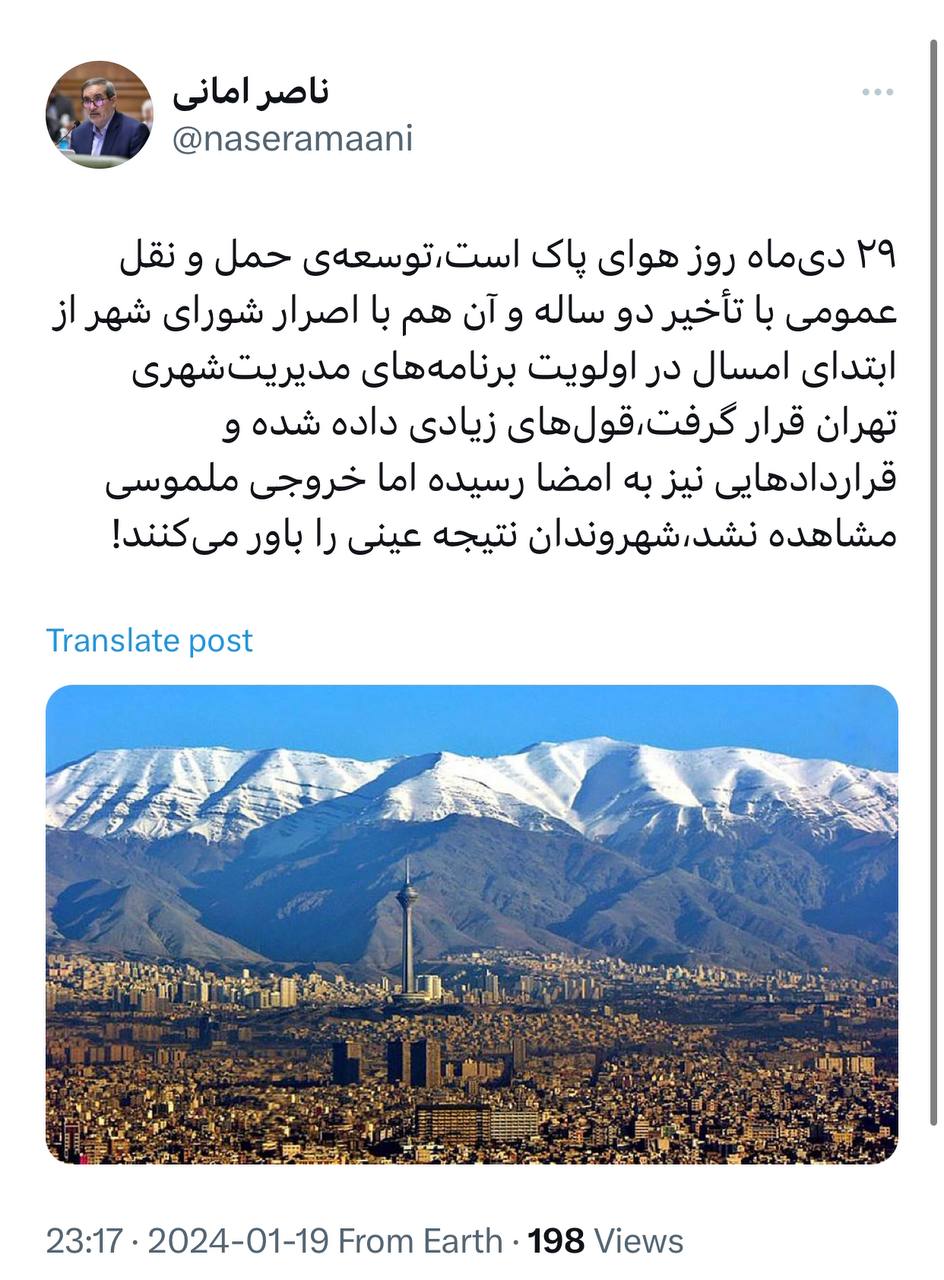Visit the @naseramaani profile handle
Viewport: 944px width, 1280px height.
(x=292, y=139)
